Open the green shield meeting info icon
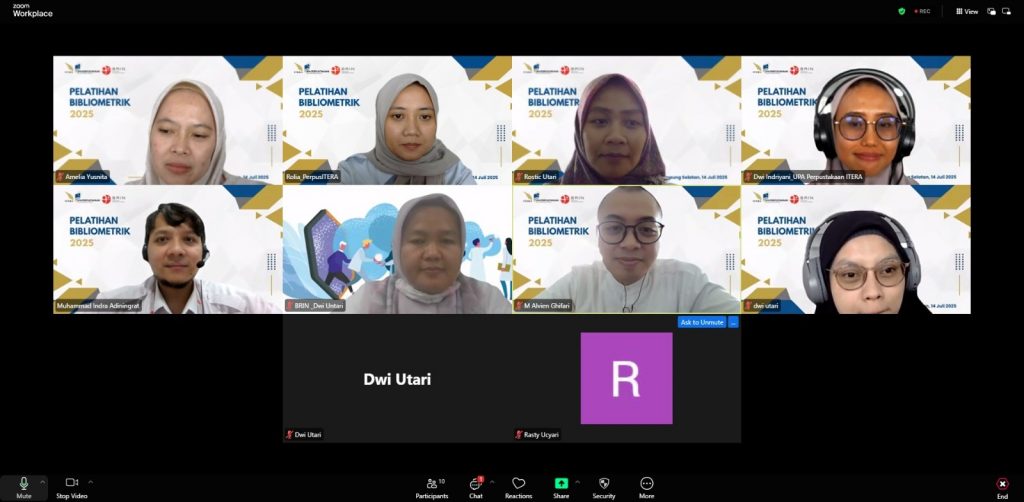 coord(901,11)
